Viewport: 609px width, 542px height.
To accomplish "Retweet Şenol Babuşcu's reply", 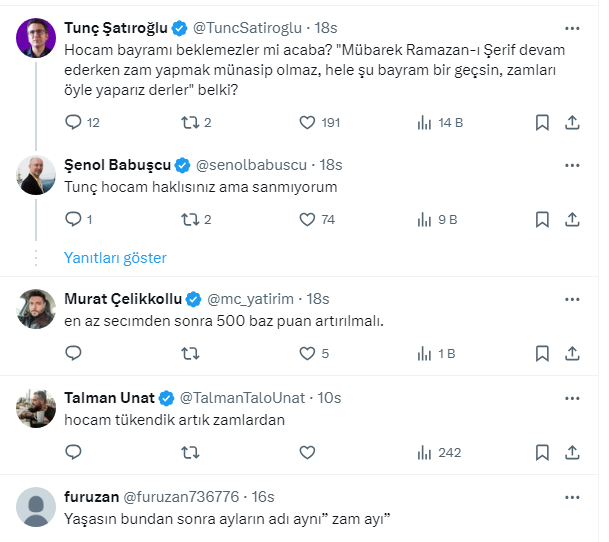I will pyautogui.click(x=190, y=219).
